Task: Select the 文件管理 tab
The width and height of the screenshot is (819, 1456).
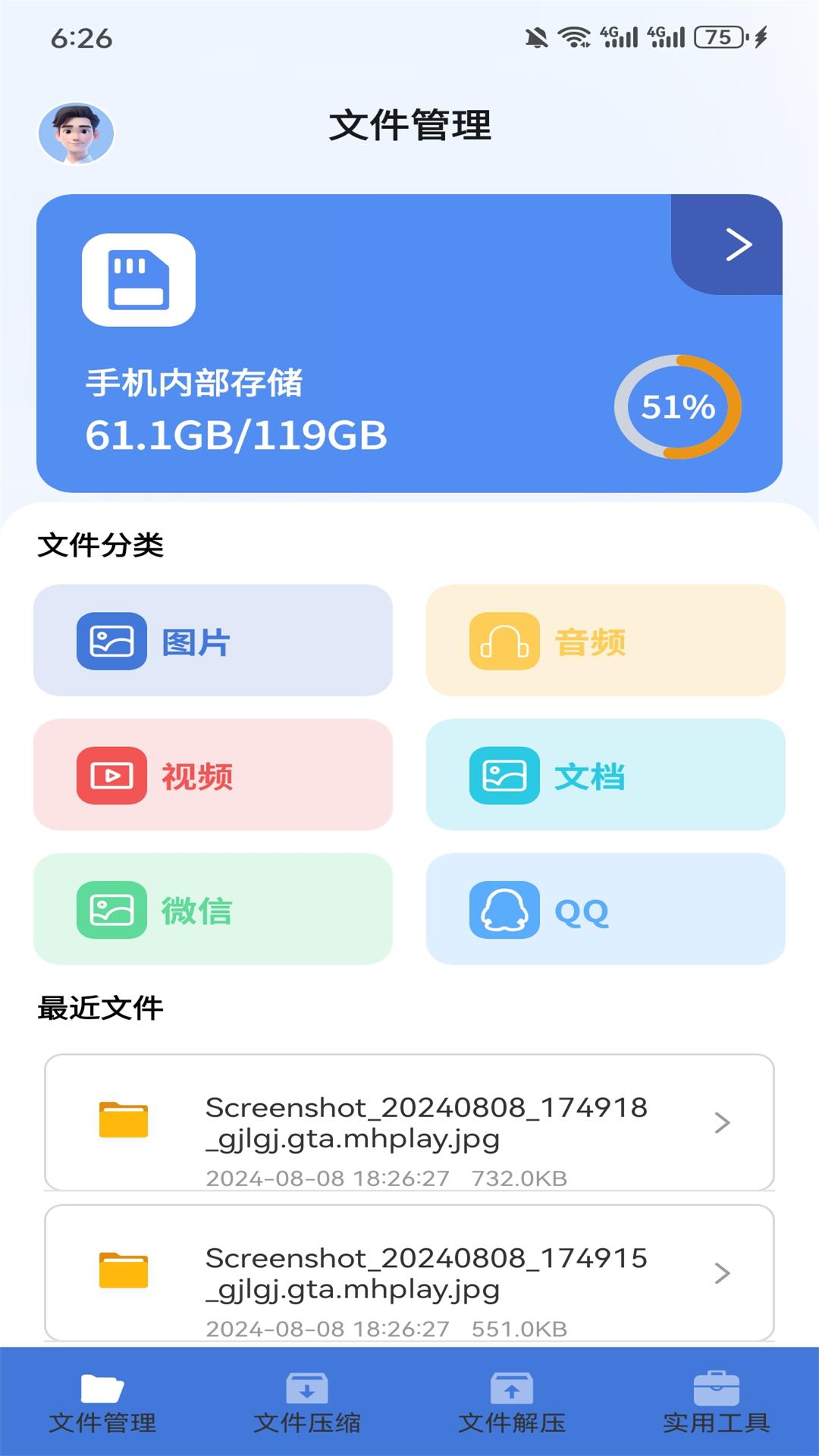Action: tap(102, 1403)
